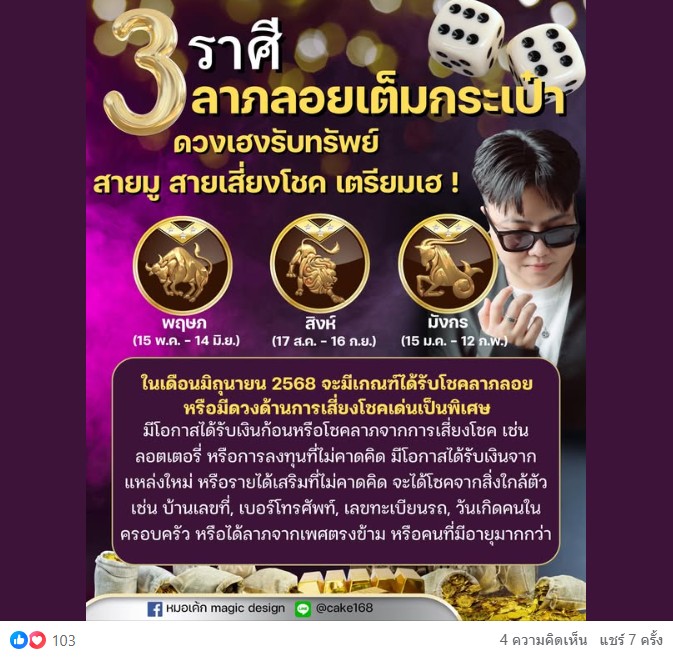The width and height of the screenshot is (673, 657).
Task: View who reacted with 103 reactions
Action: (x=64, y=640)
